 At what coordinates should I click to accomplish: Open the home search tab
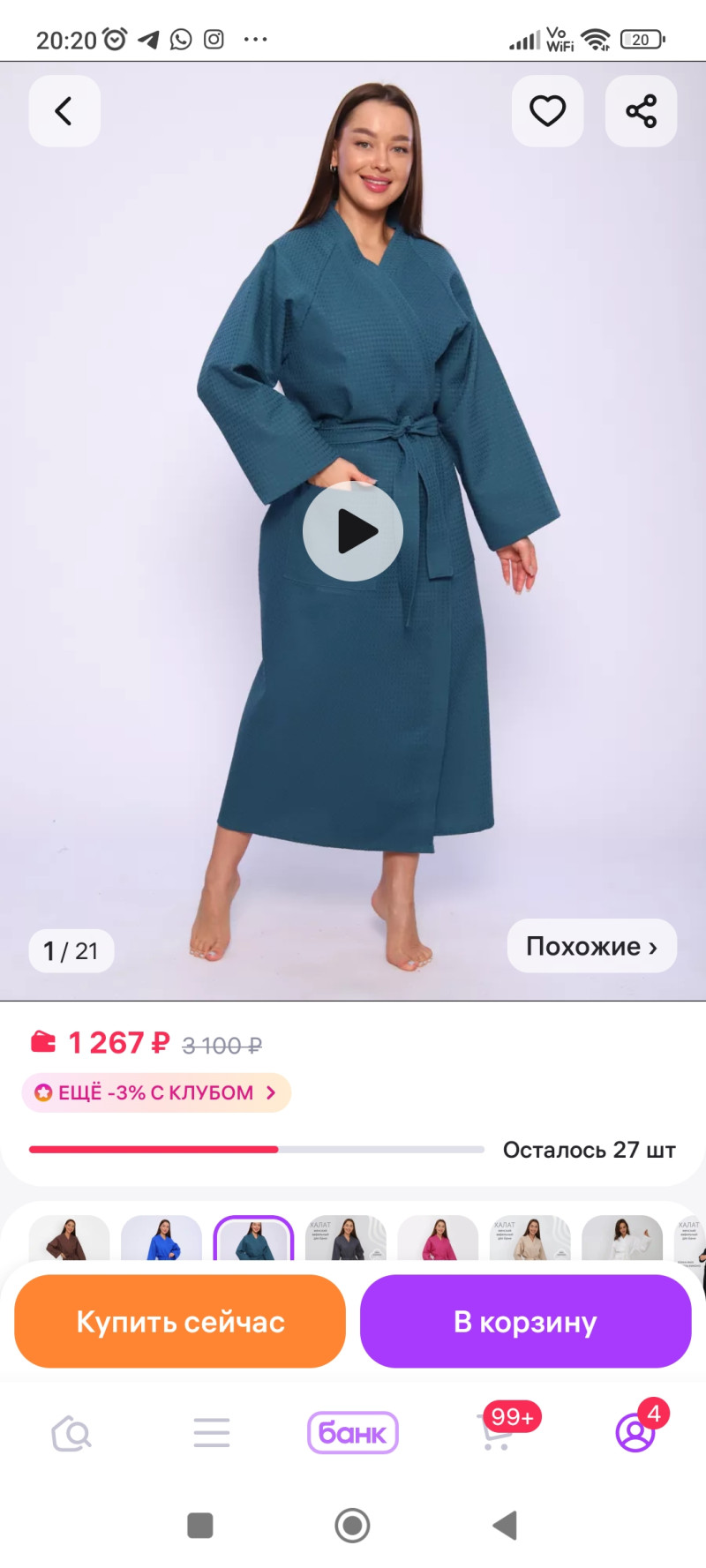click(71, 1433)
